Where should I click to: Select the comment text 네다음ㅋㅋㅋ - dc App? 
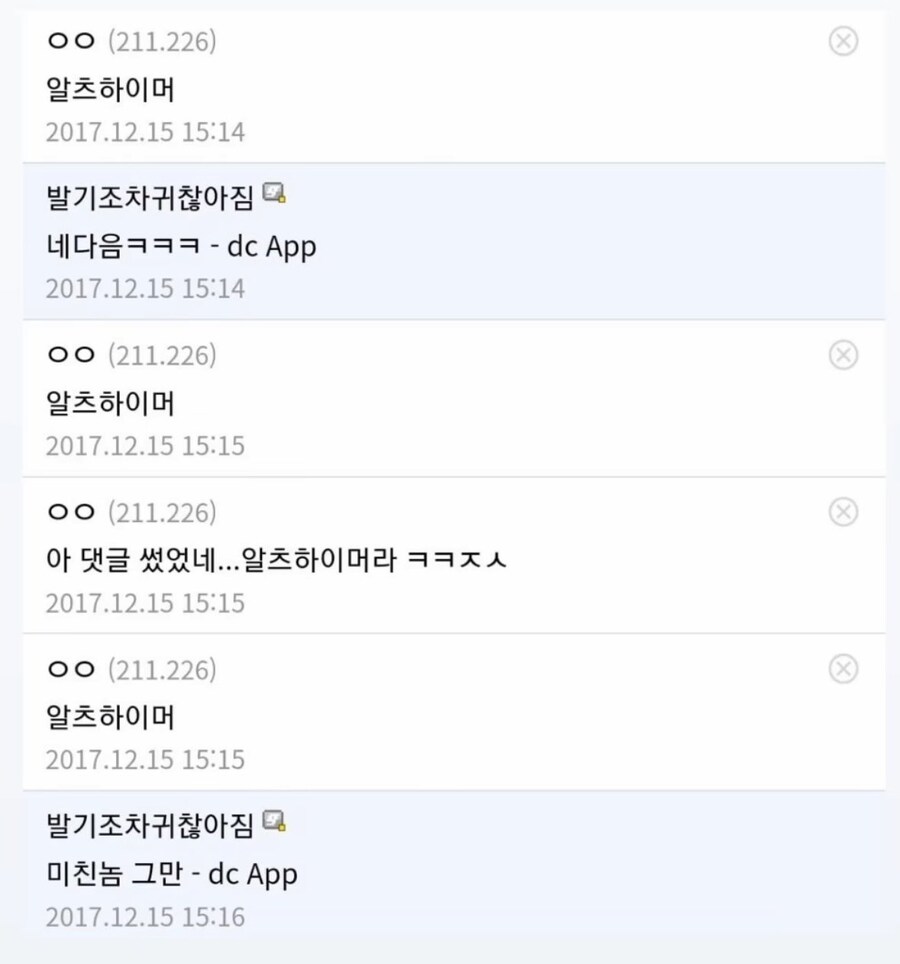[183, 247]
